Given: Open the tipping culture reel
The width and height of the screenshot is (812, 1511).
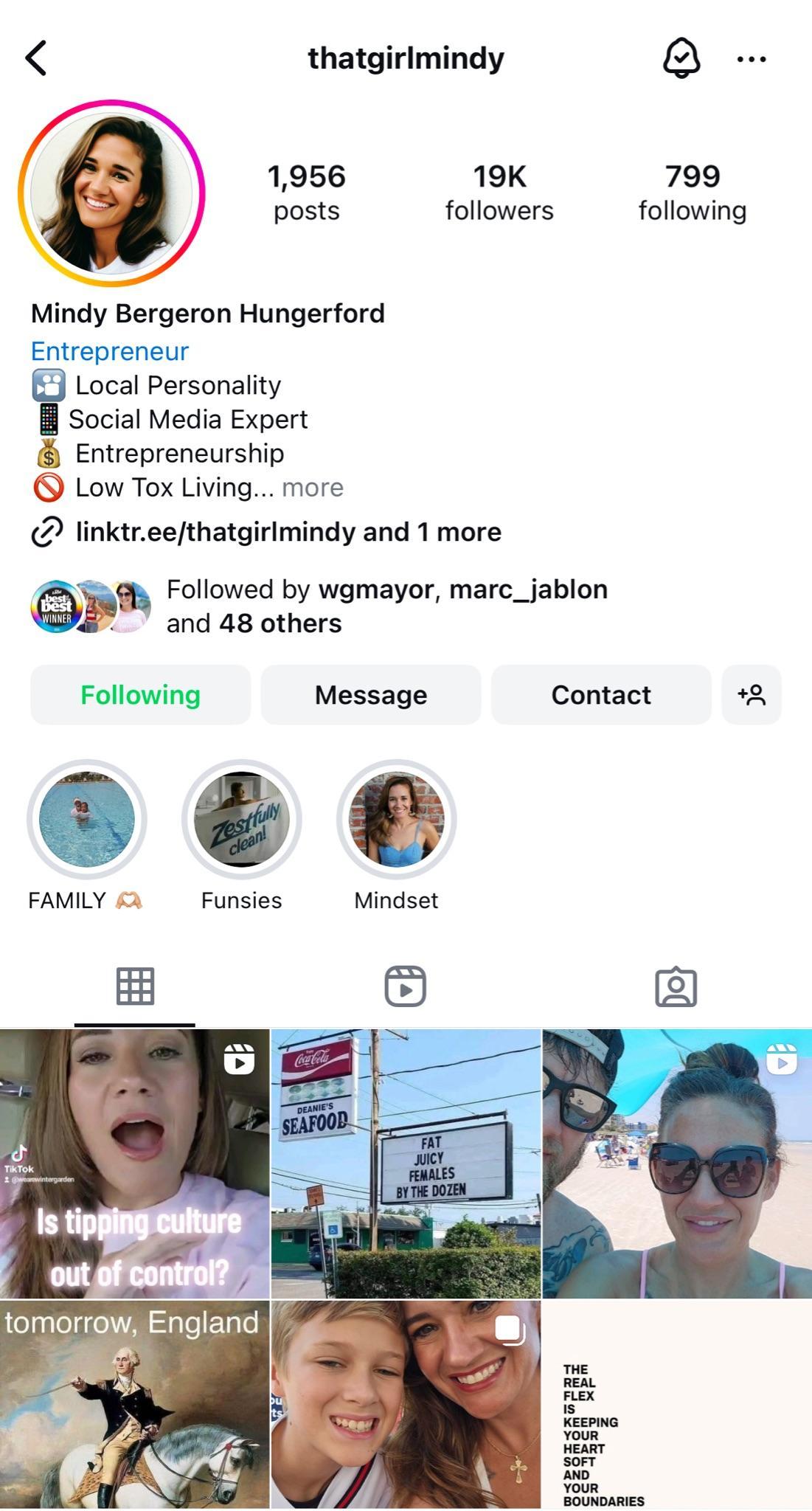Looking at the screenshot, I should [x=134, y=1163].
